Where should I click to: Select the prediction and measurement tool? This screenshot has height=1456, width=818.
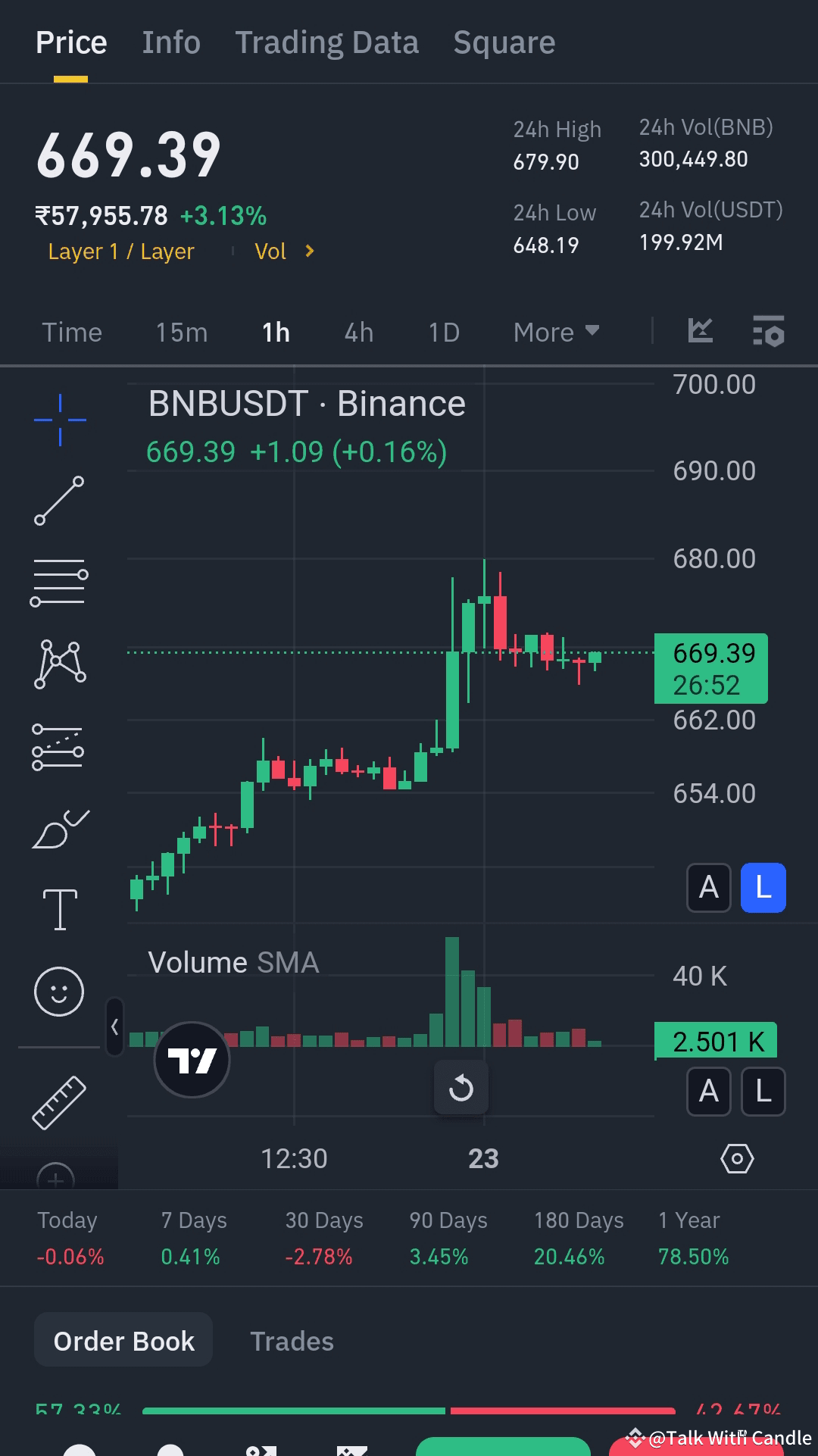coord(59,746)
